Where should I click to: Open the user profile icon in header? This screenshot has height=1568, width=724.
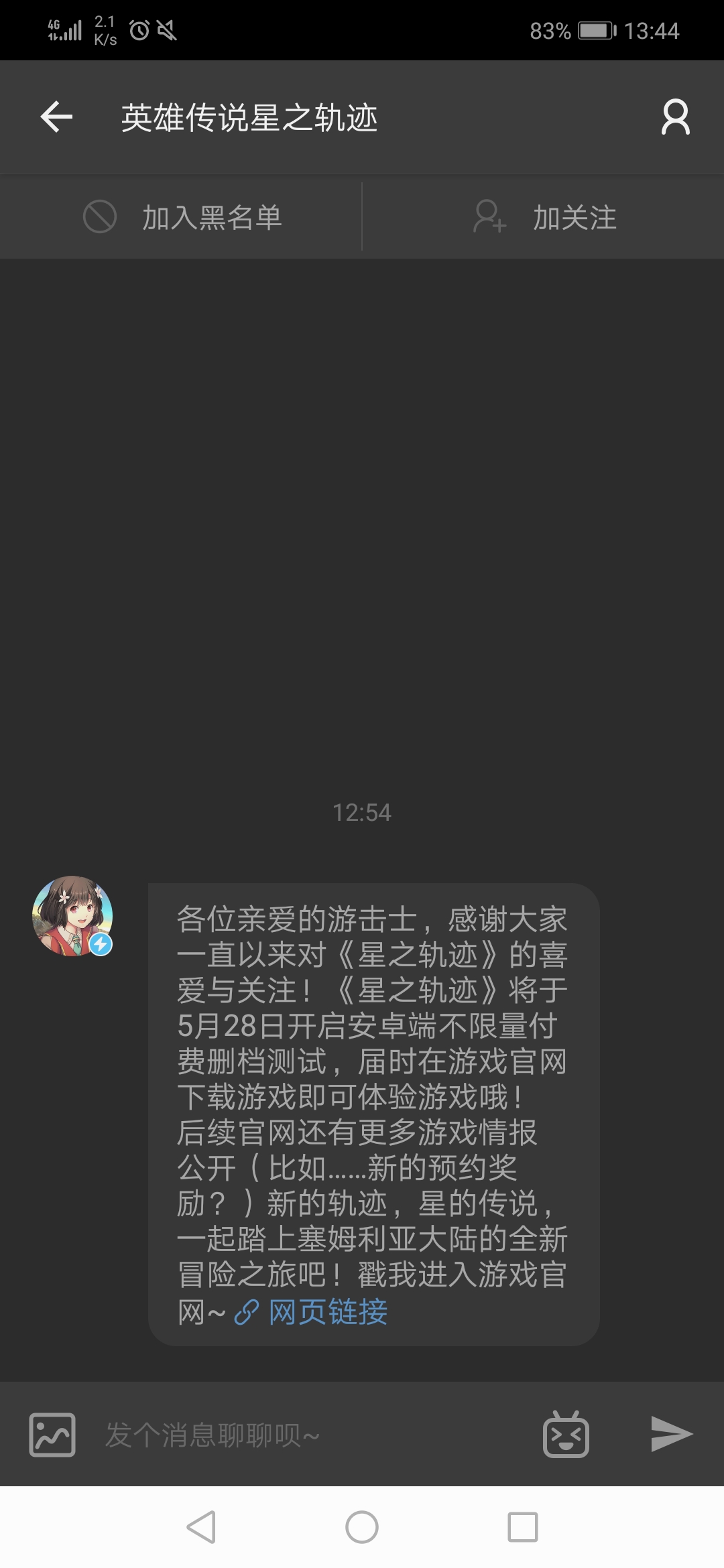tap(675, 117)
